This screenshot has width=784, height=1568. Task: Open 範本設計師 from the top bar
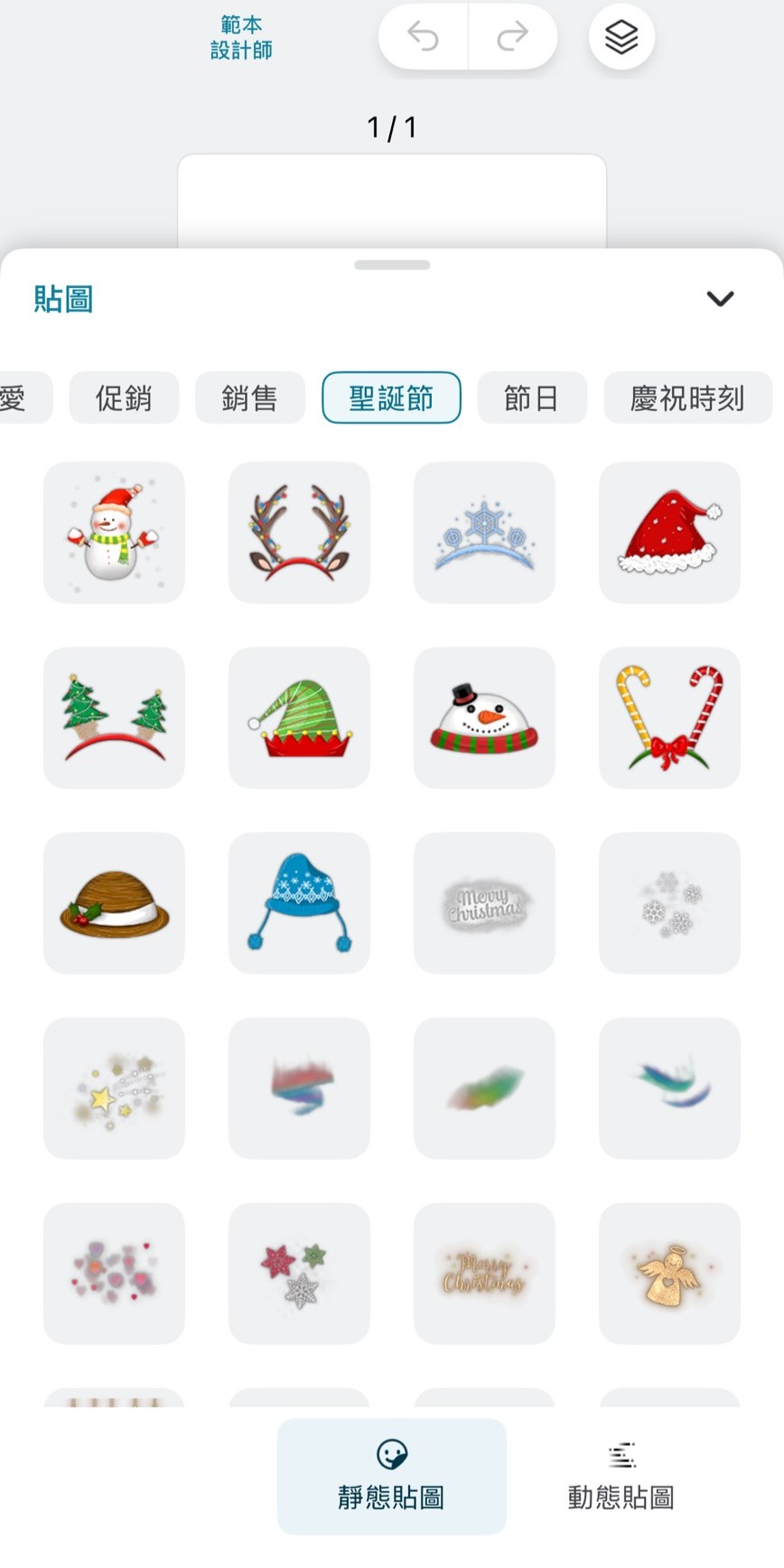[241, 36]
